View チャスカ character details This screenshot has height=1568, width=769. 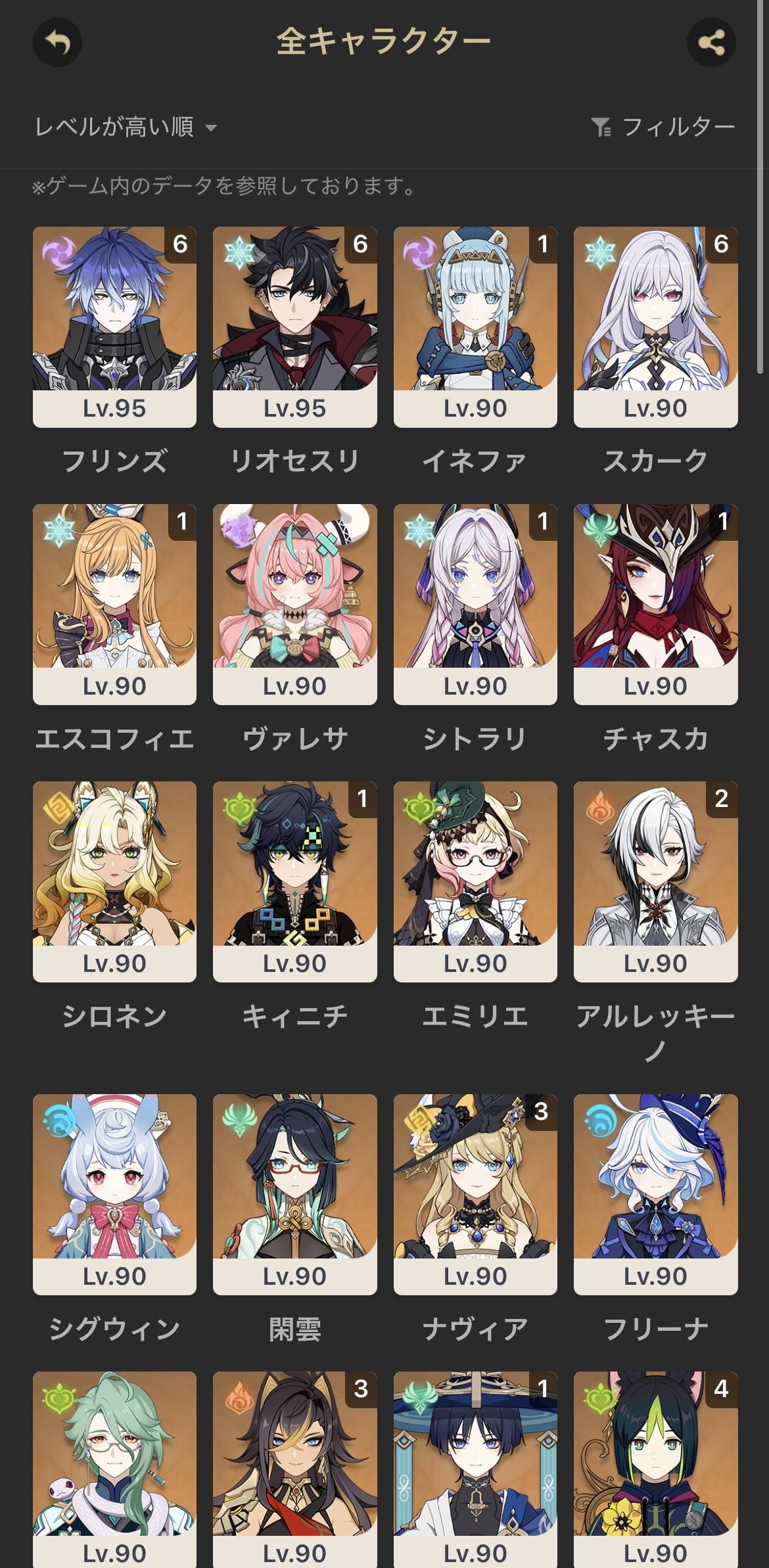(655, 604)
